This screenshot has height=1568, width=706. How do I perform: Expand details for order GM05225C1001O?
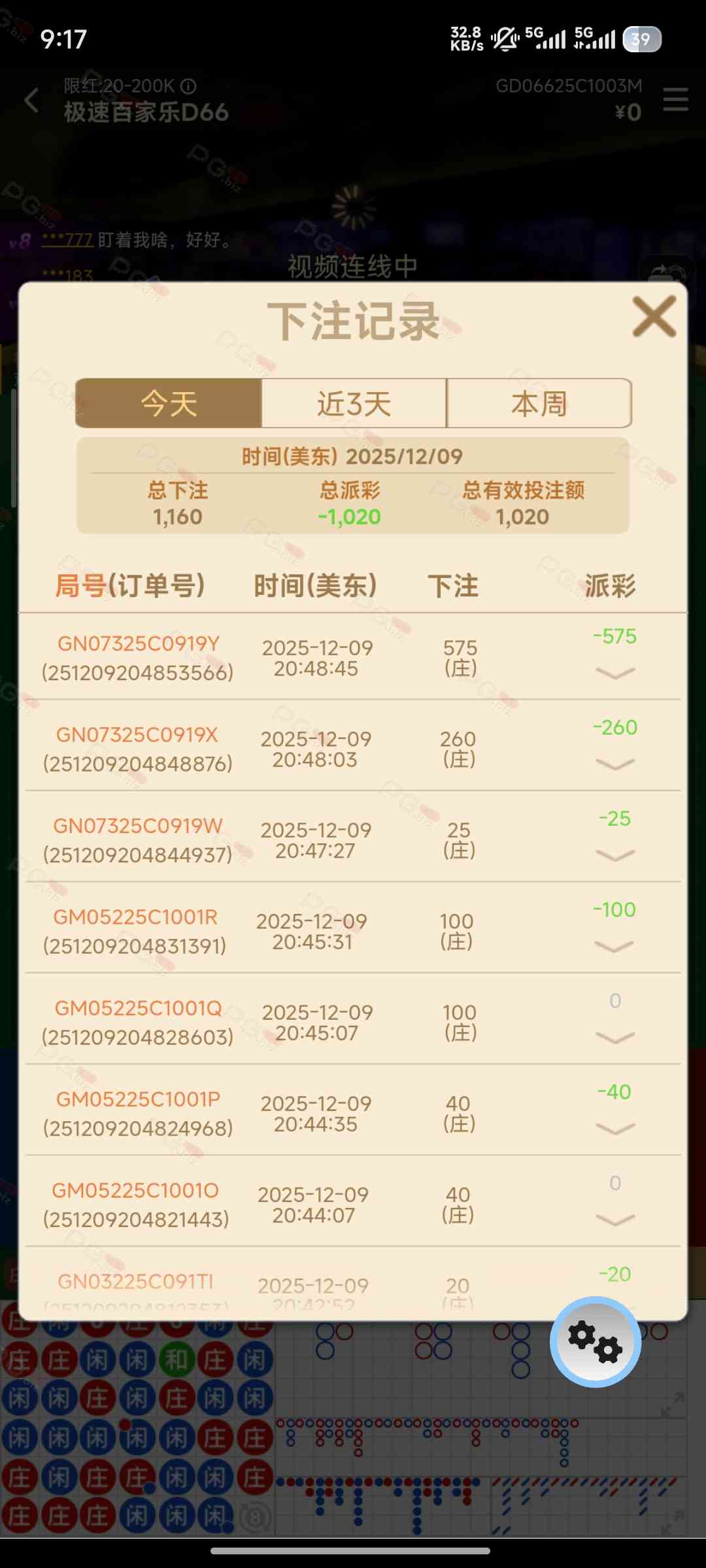click(x=615, y=1220)
